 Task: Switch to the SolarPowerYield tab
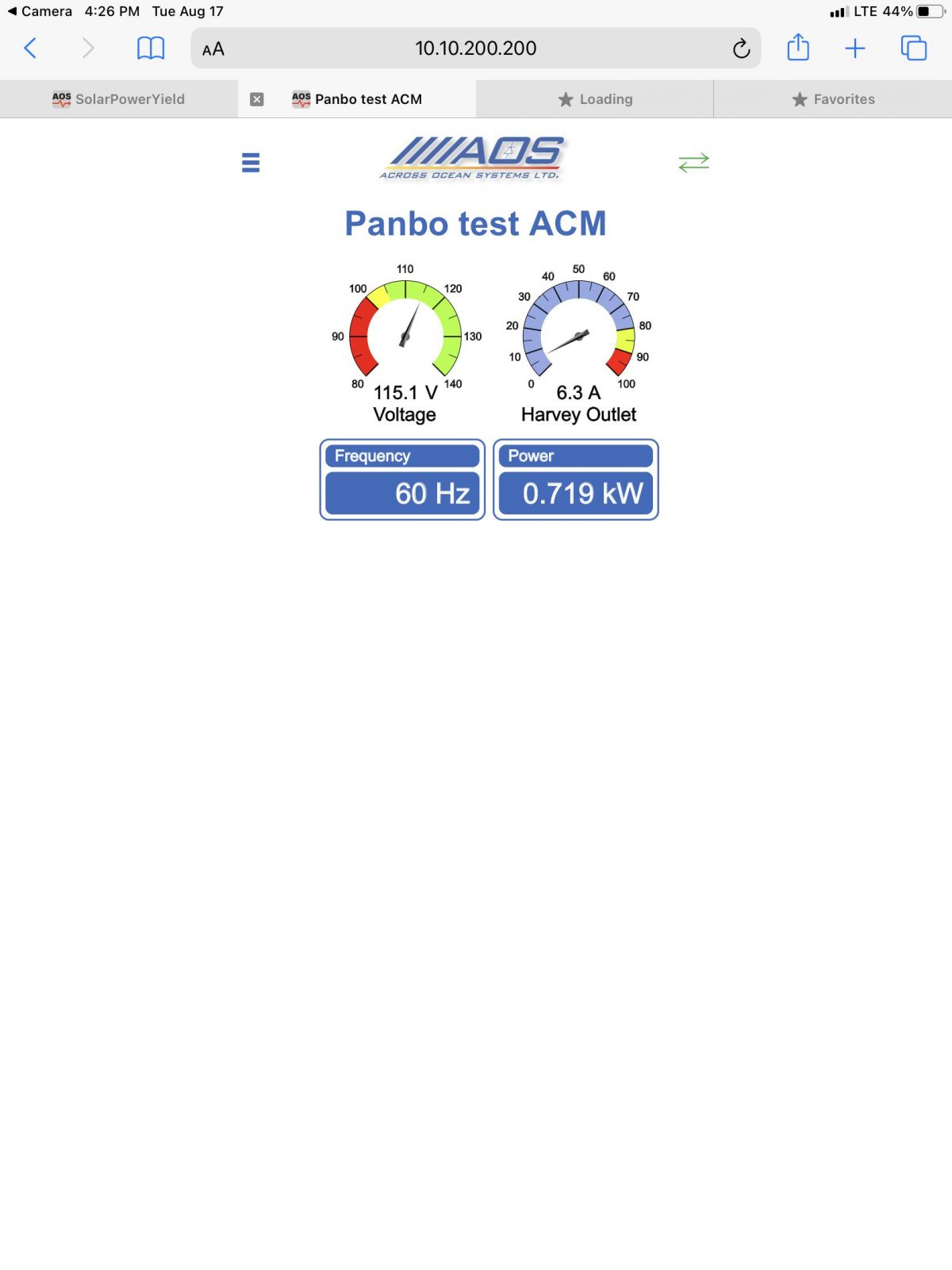119,99
